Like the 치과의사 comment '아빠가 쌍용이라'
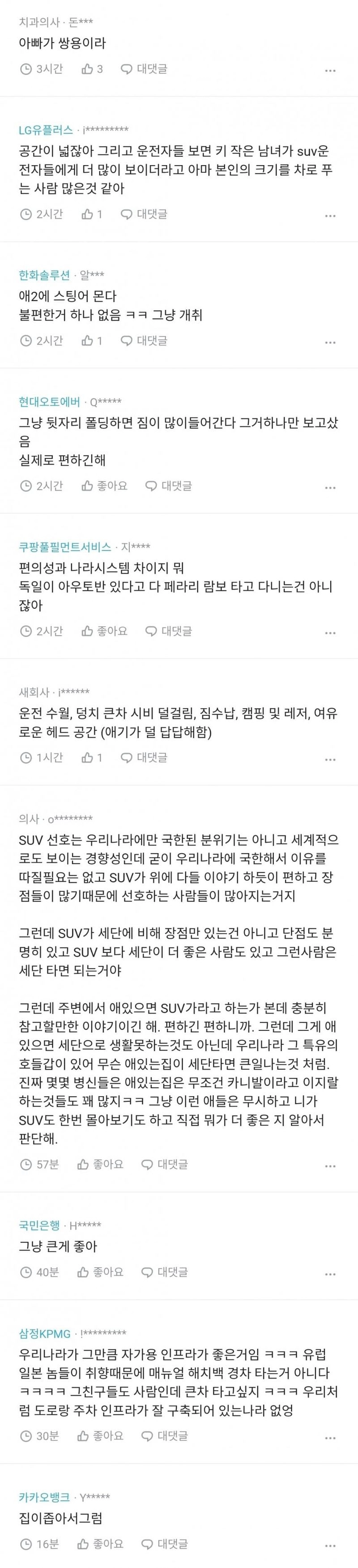358x1568 pixels. pyautogui.click(x=92, y=69)
